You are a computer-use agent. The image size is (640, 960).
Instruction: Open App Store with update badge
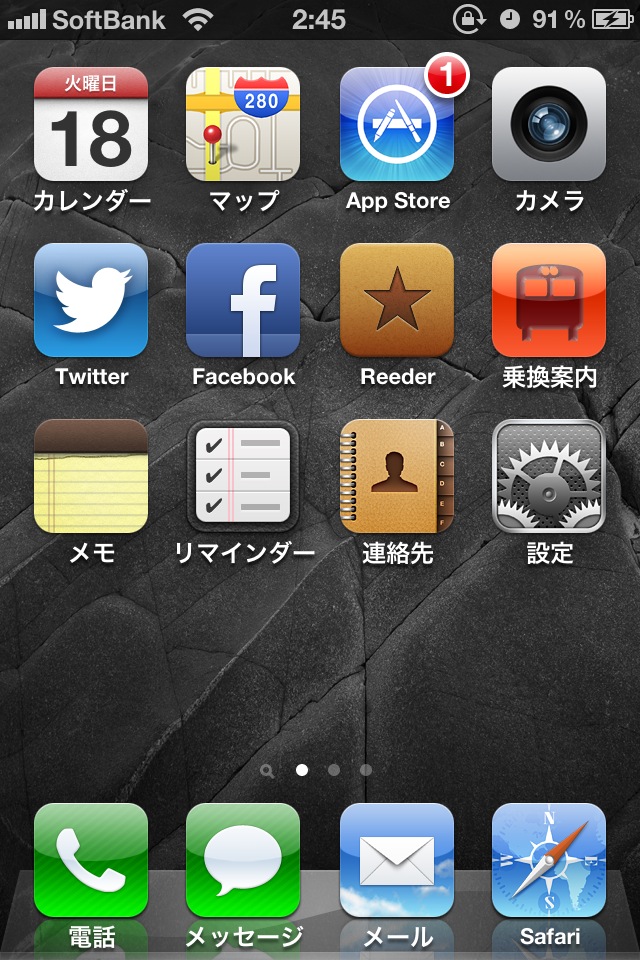pyautogui.click(x=397, y=124)
